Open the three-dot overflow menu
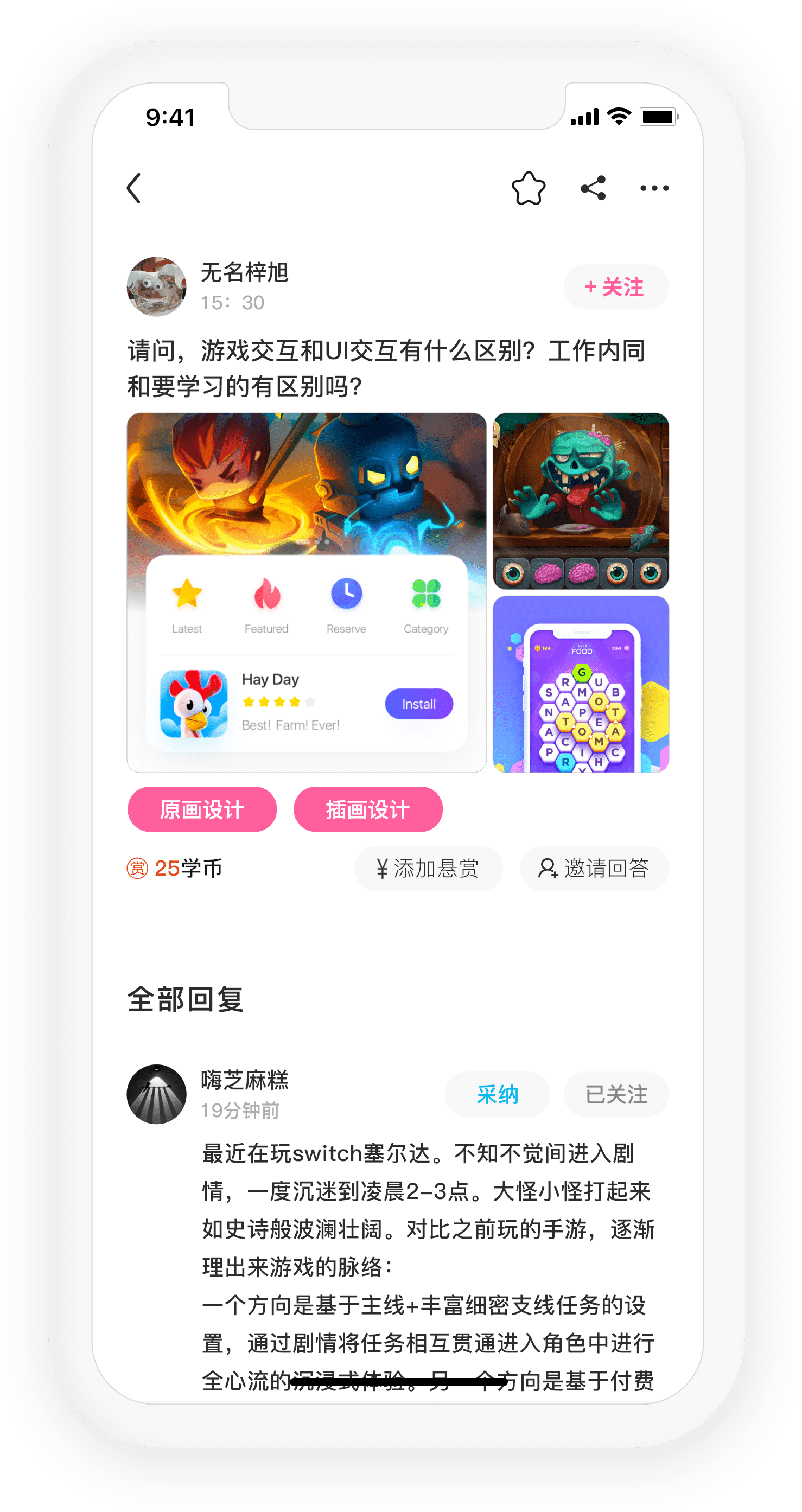Screen dimensions: 802x1512 [x=654, y=188]
